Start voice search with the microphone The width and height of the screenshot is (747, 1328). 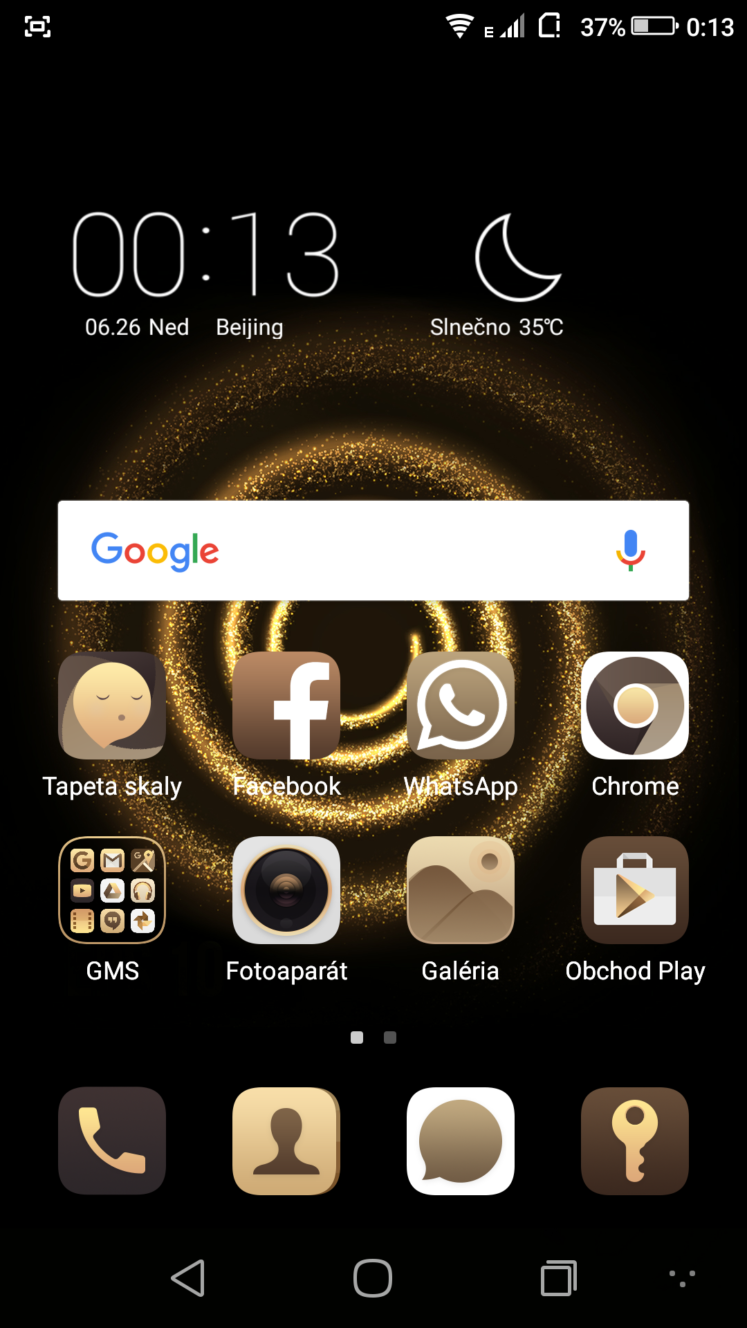630,550
